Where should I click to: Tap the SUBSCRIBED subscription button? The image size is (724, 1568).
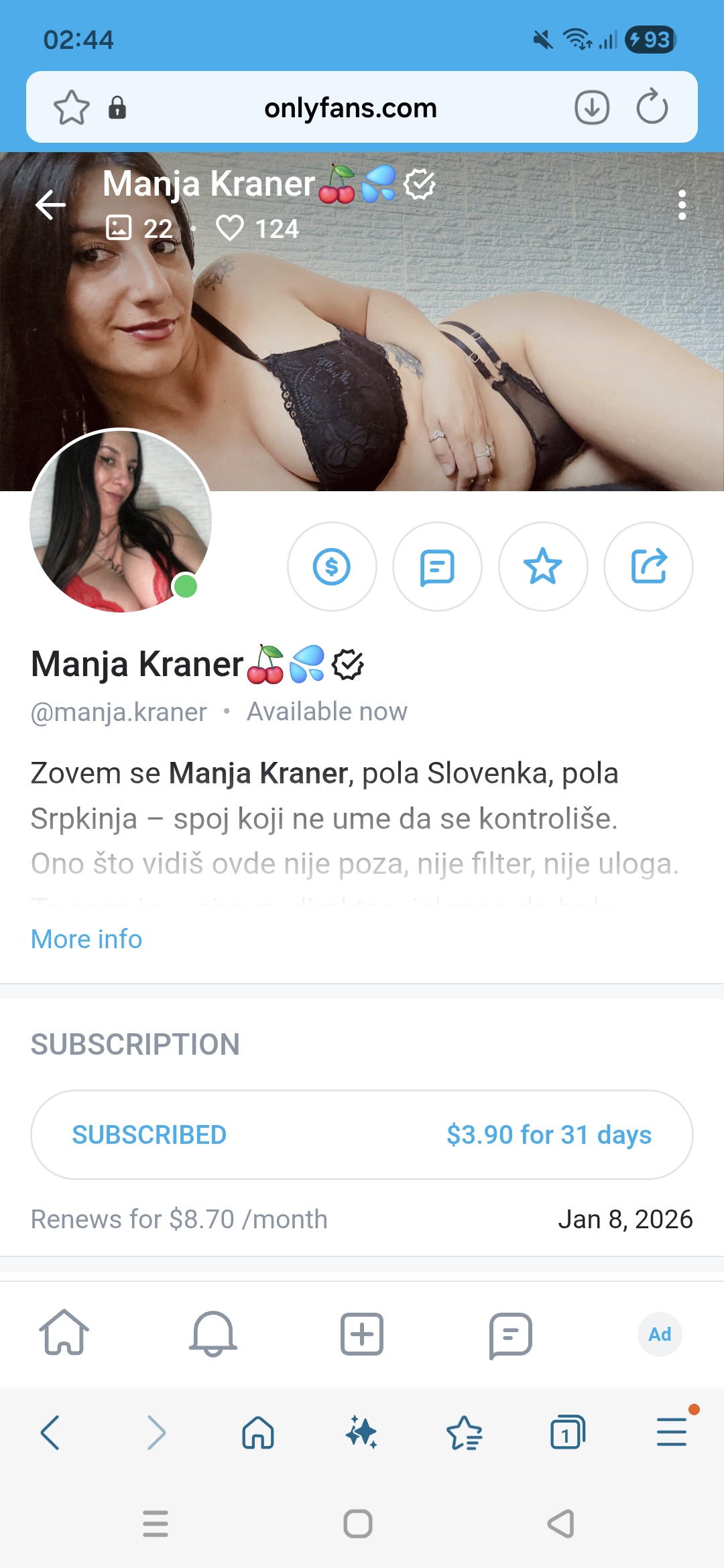pos(362,1135)
